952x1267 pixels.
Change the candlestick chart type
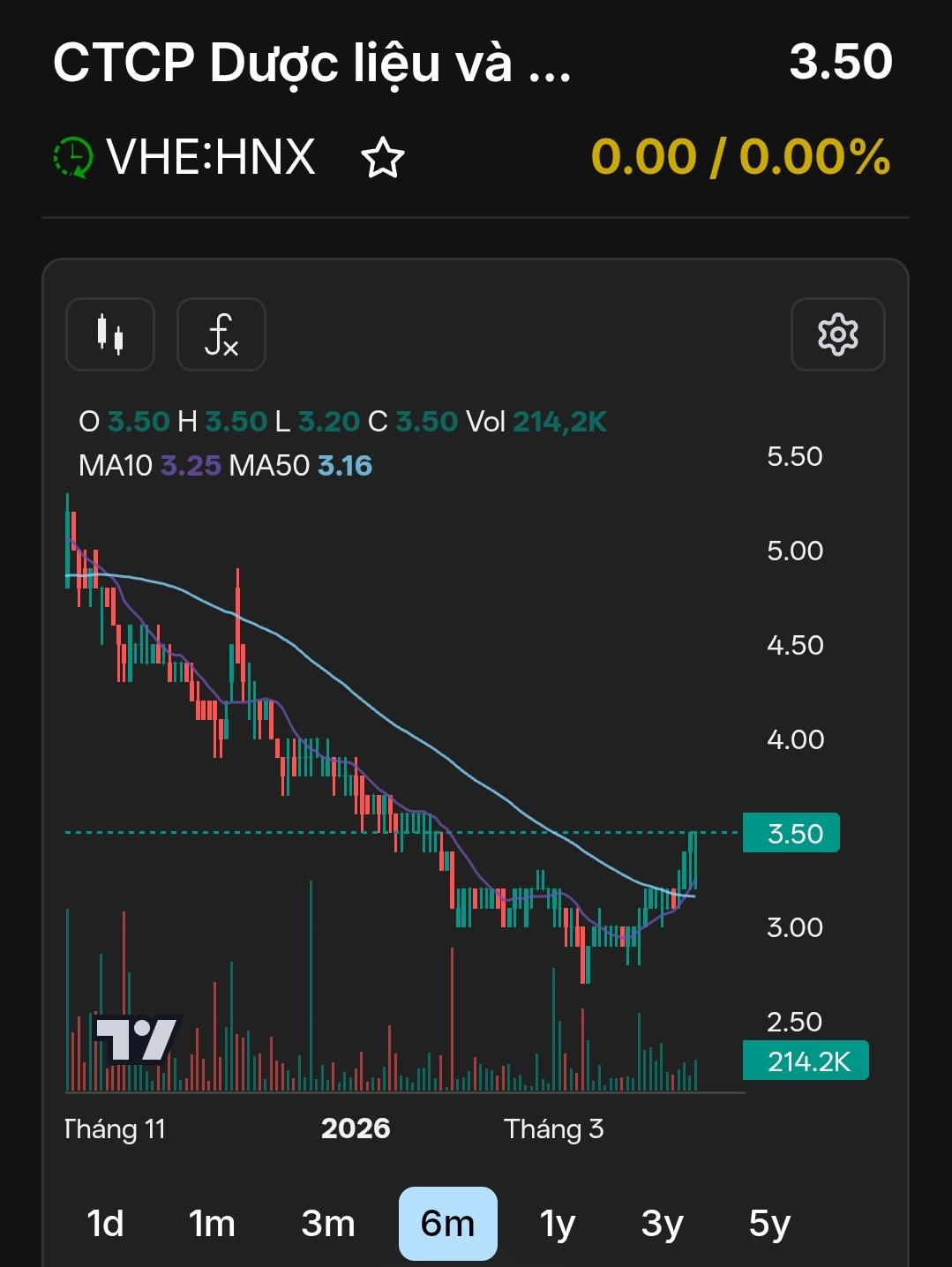coord(110,334)
